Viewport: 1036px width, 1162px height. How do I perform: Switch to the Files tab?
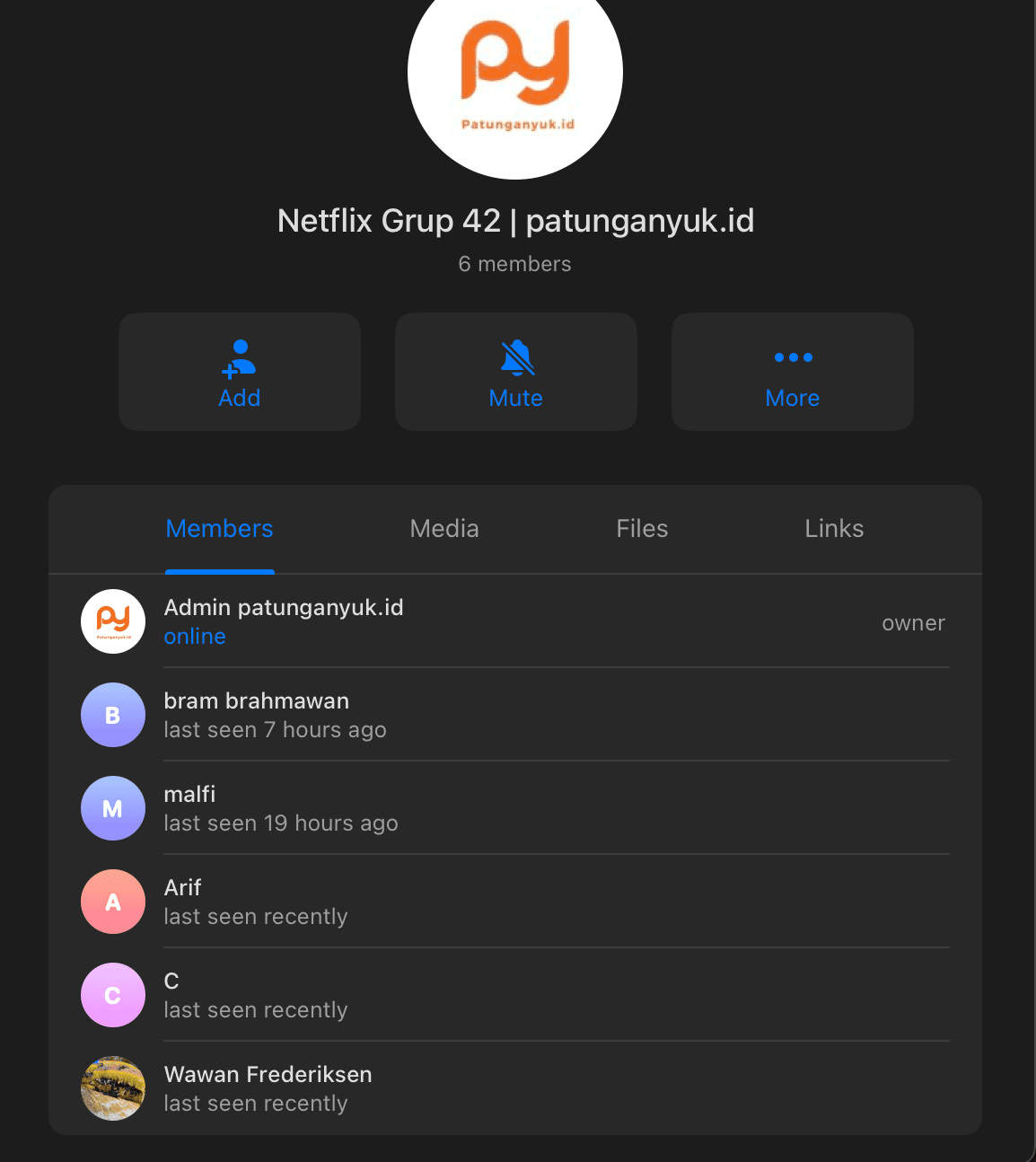(642, 529)
